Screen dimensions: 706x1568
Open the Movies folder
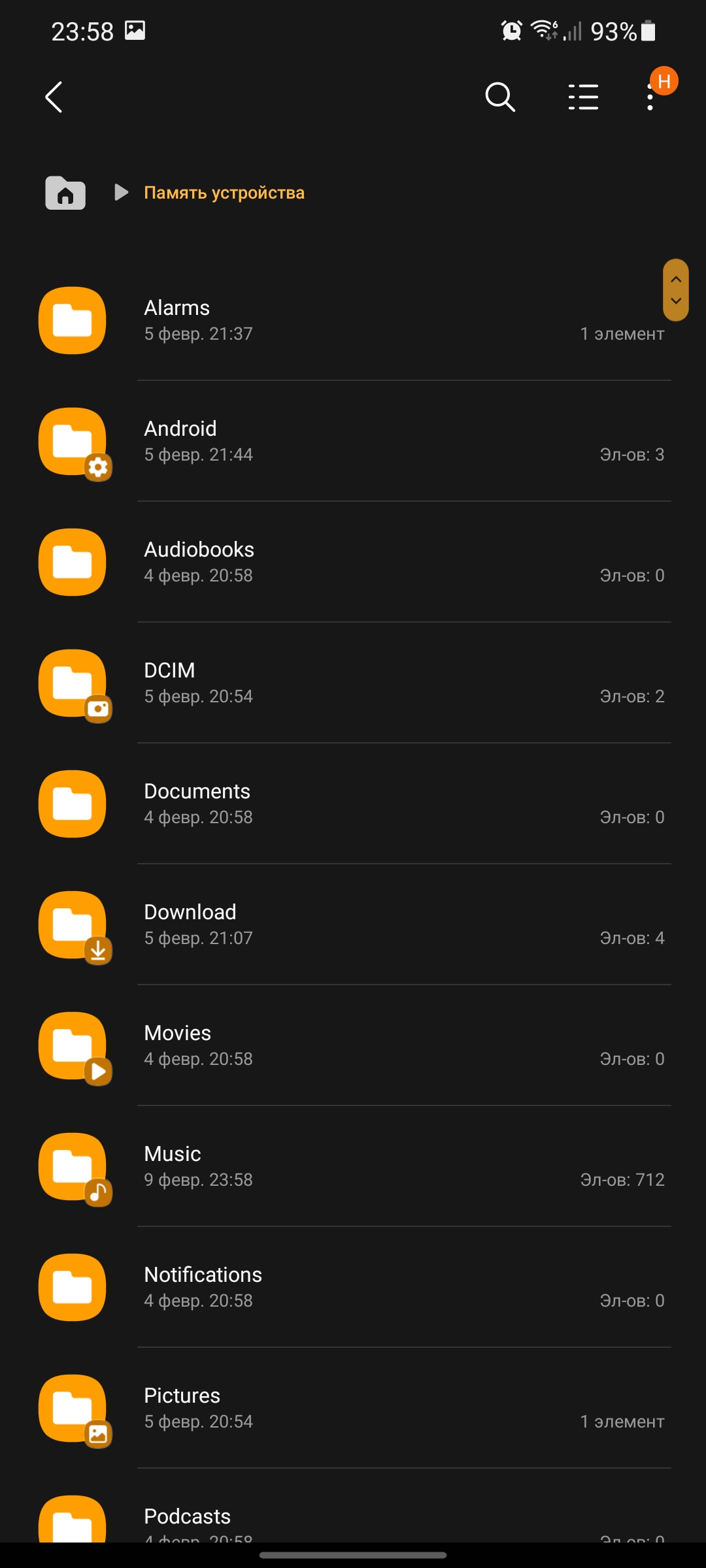coord(353,1045)
